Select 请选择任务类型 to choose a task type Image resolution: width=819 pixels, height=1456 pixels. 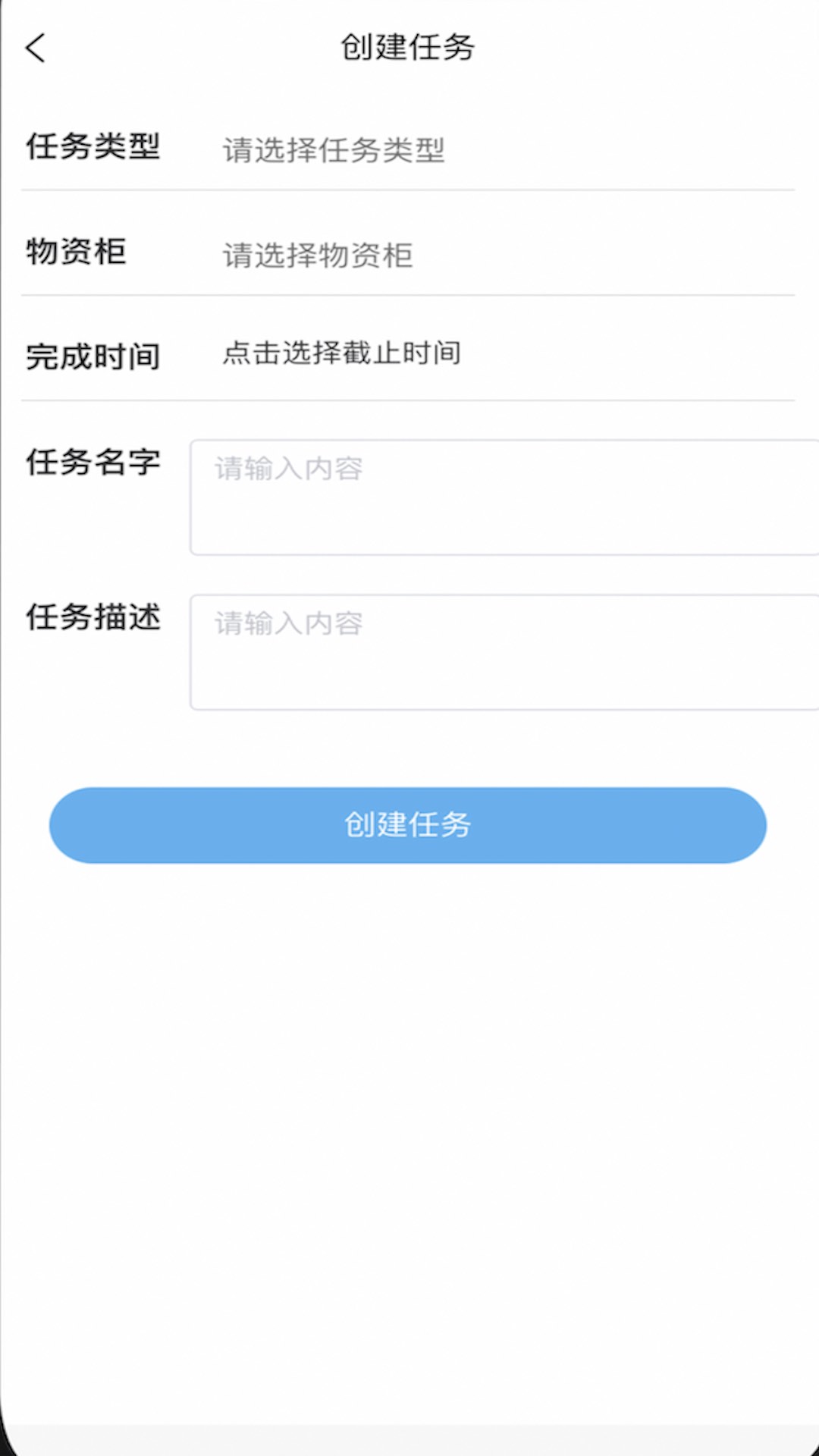click(x=334, y=150)
